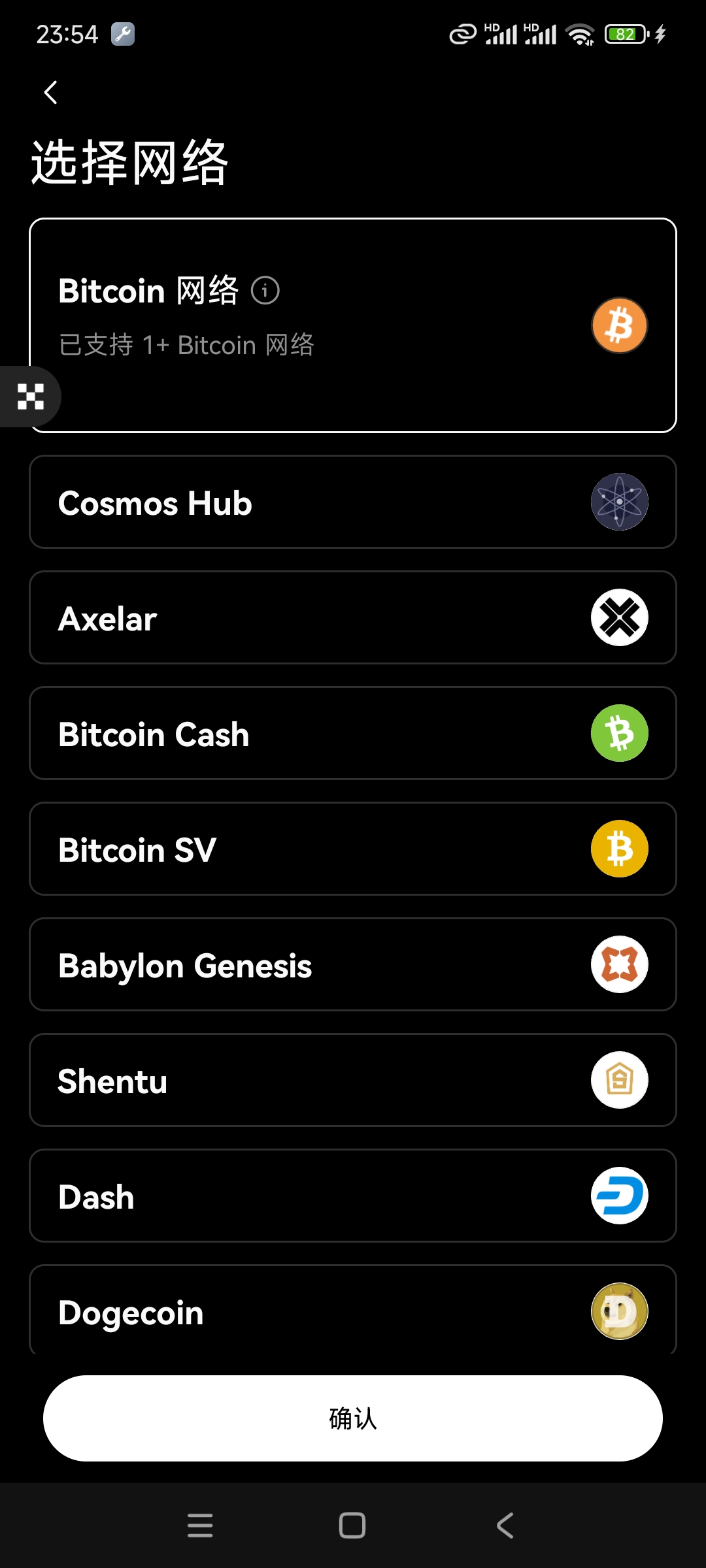This screenshot has width=706, height=1568.
Task: Select the Dogecoin network row
Action: [x=353, y=1311]
